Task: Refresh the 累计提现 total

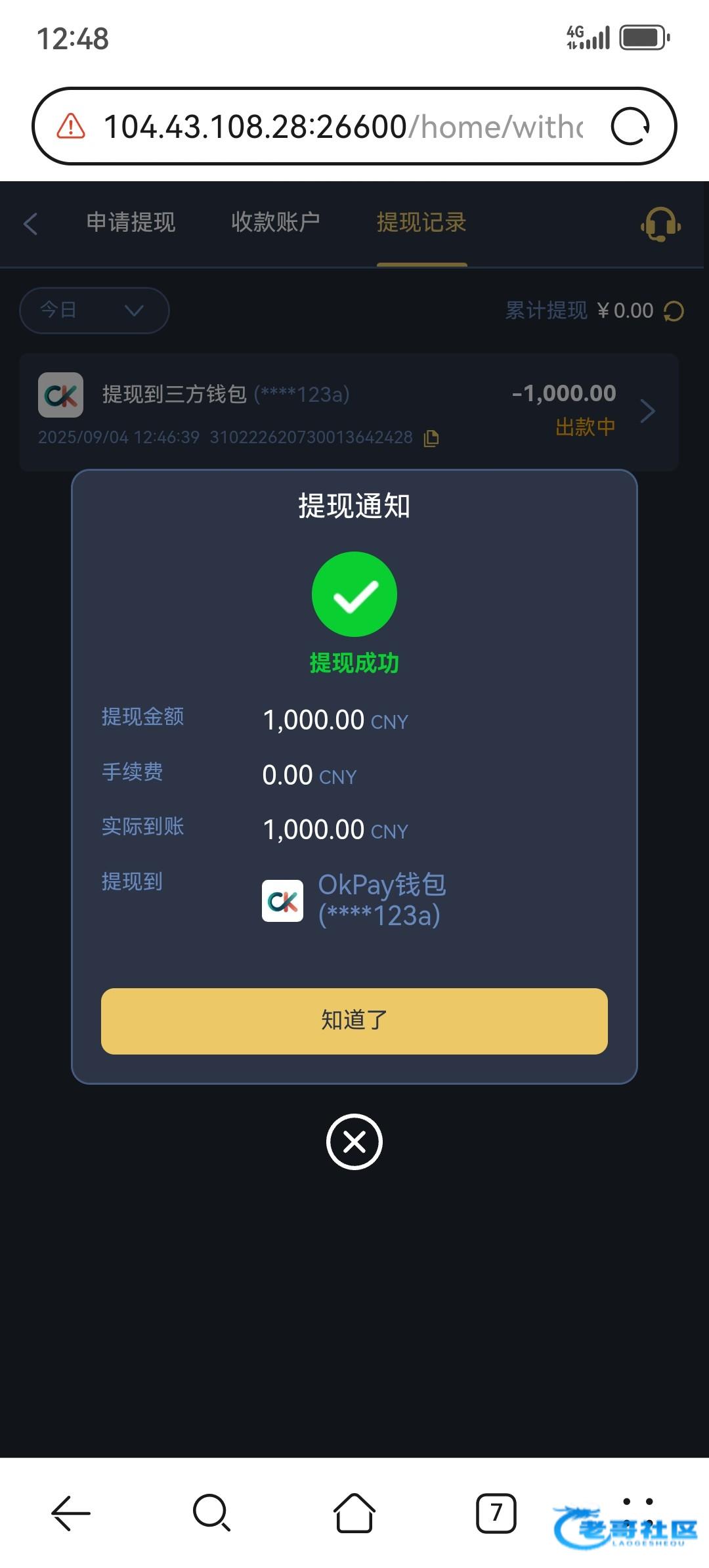Action: 674,311
